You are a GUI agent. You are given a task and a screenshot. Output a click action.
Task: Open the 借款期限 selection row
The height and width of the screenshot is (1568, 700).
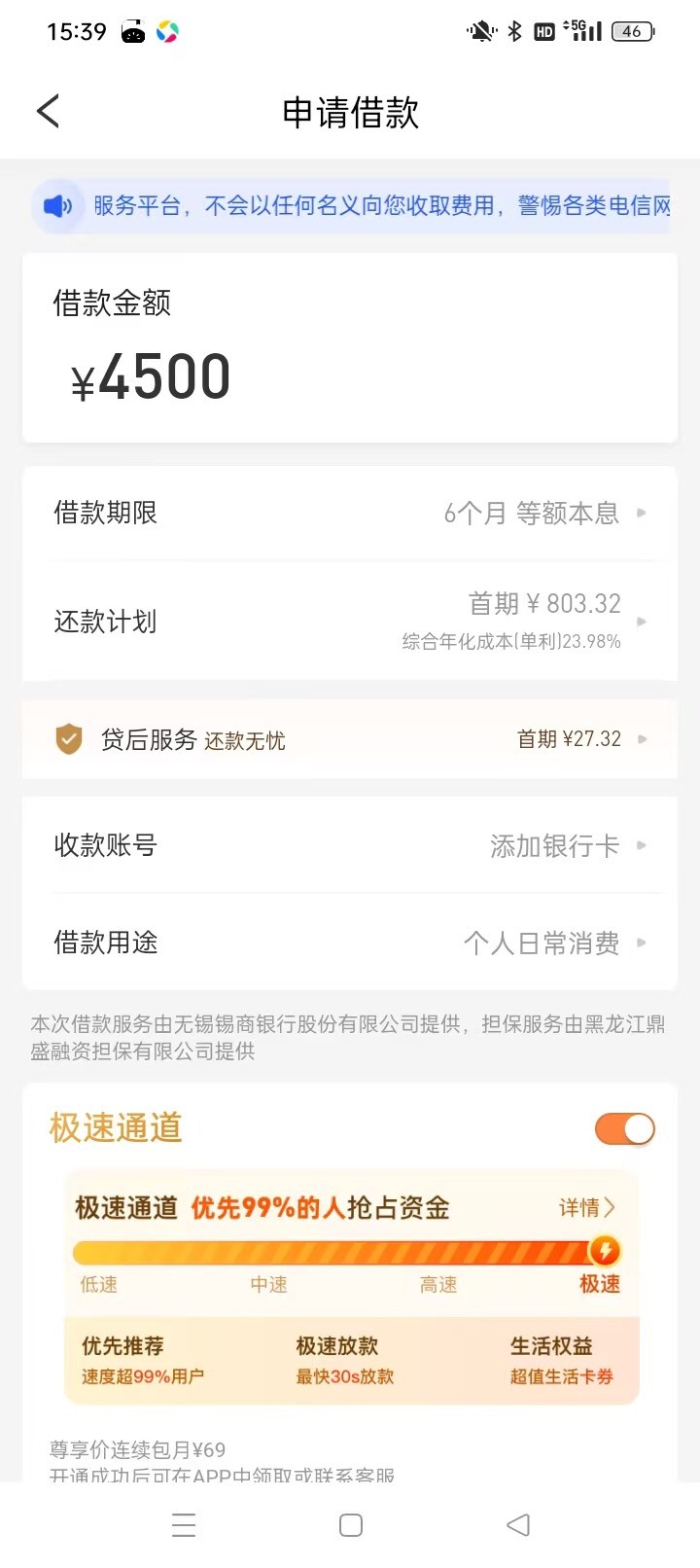350,513
